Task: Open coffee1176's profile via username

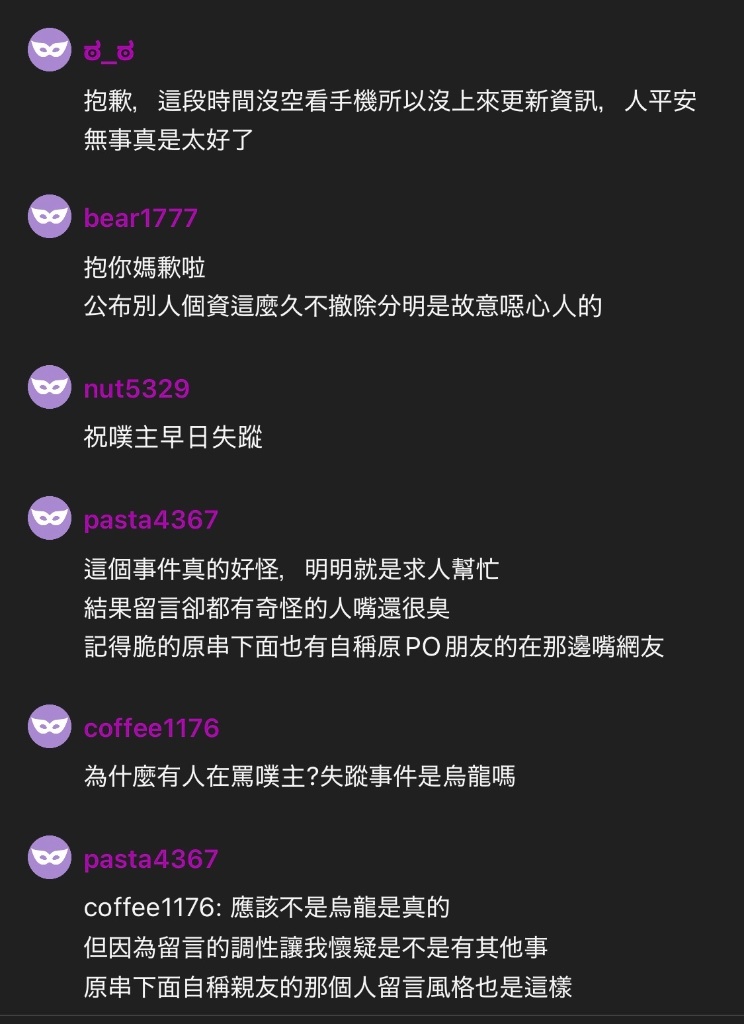Action: (151, 728)
